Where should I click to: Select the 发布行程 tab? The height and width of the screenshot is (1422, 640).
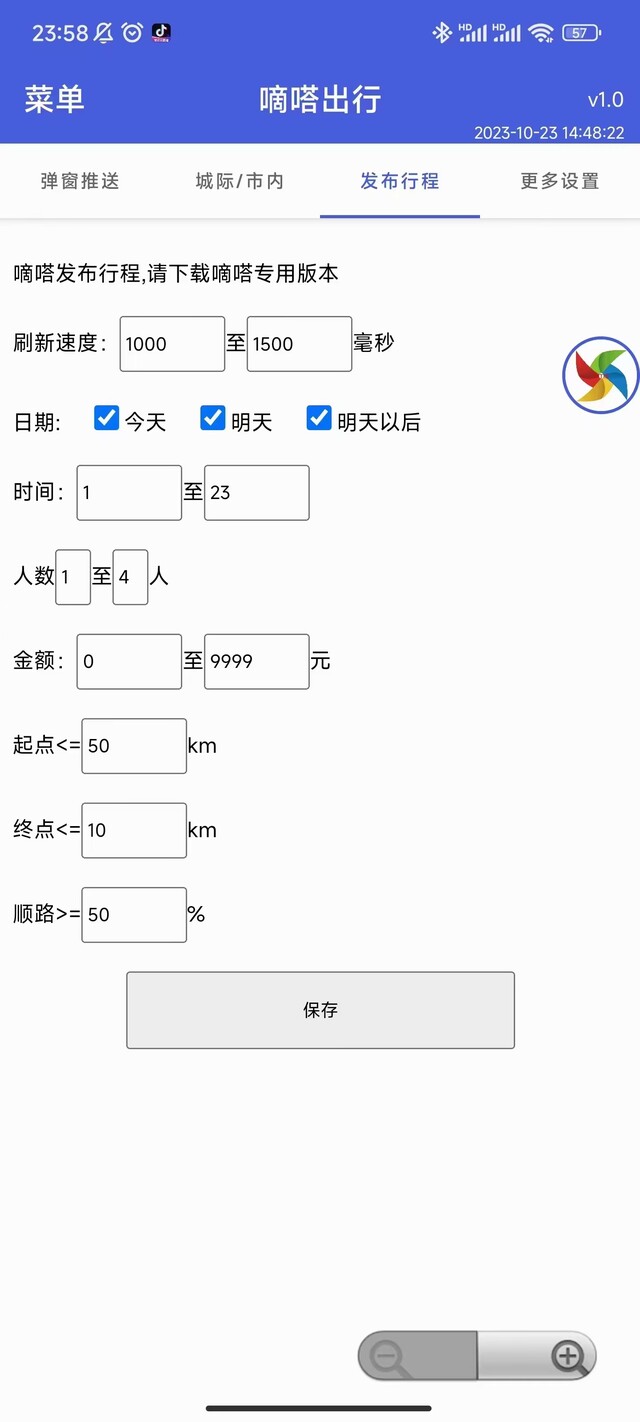coord(400,181)
